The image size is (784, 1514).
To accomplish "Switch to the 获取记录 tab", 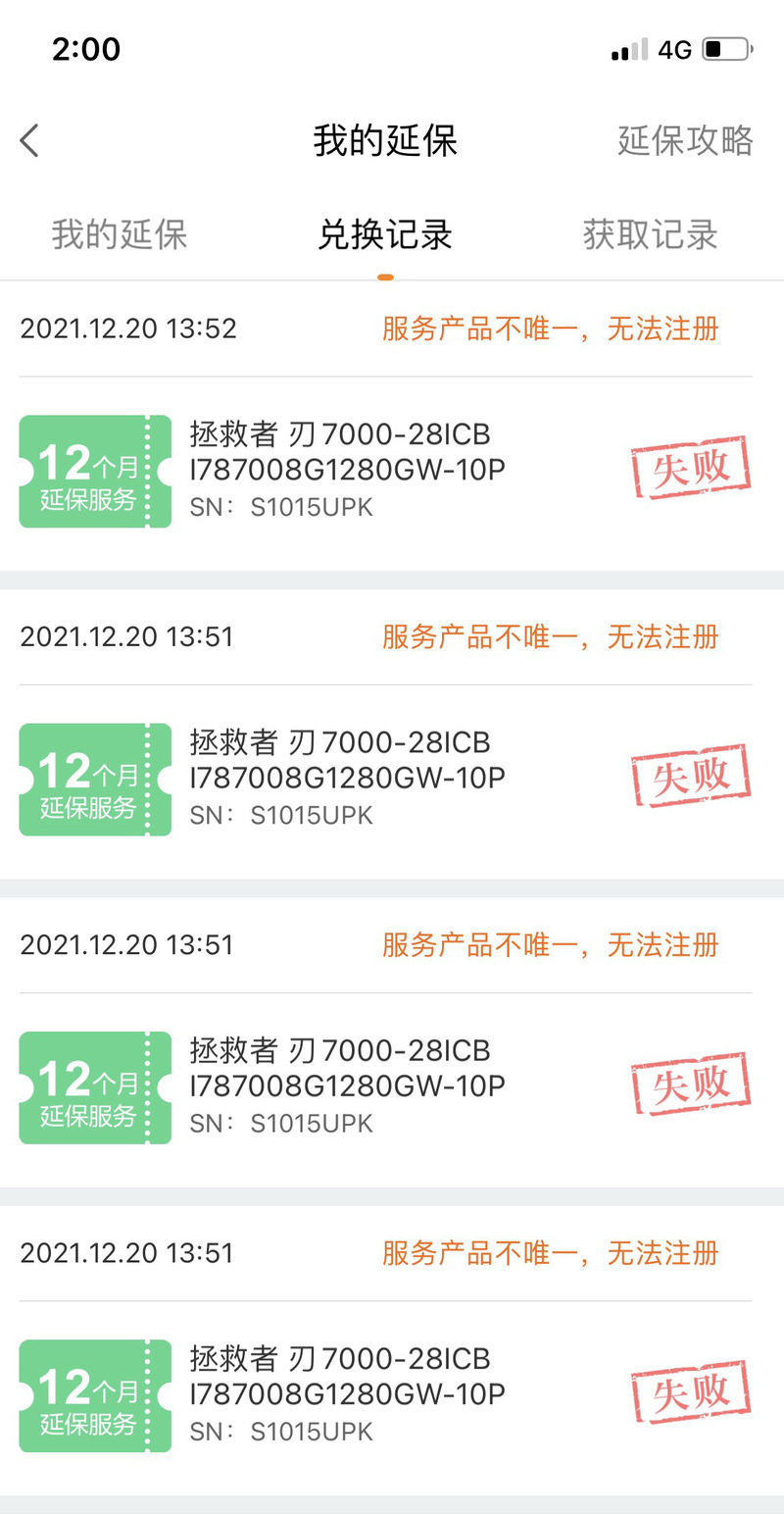I will (651, 235).
